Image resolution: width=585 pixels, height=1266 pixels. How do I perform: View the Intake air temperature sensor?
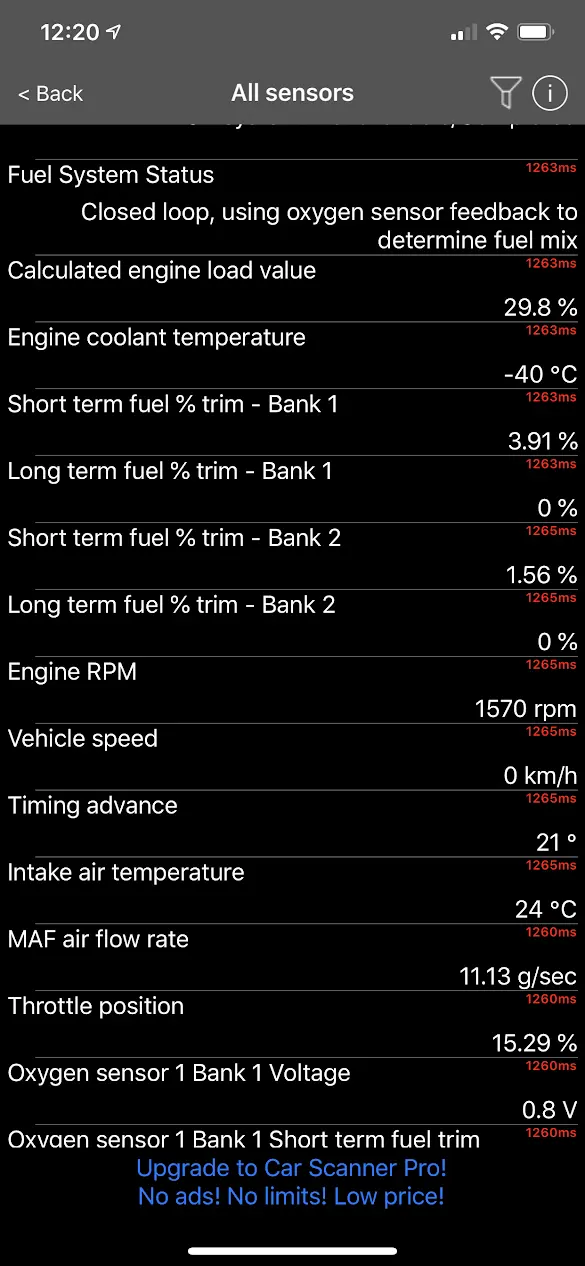292,892
